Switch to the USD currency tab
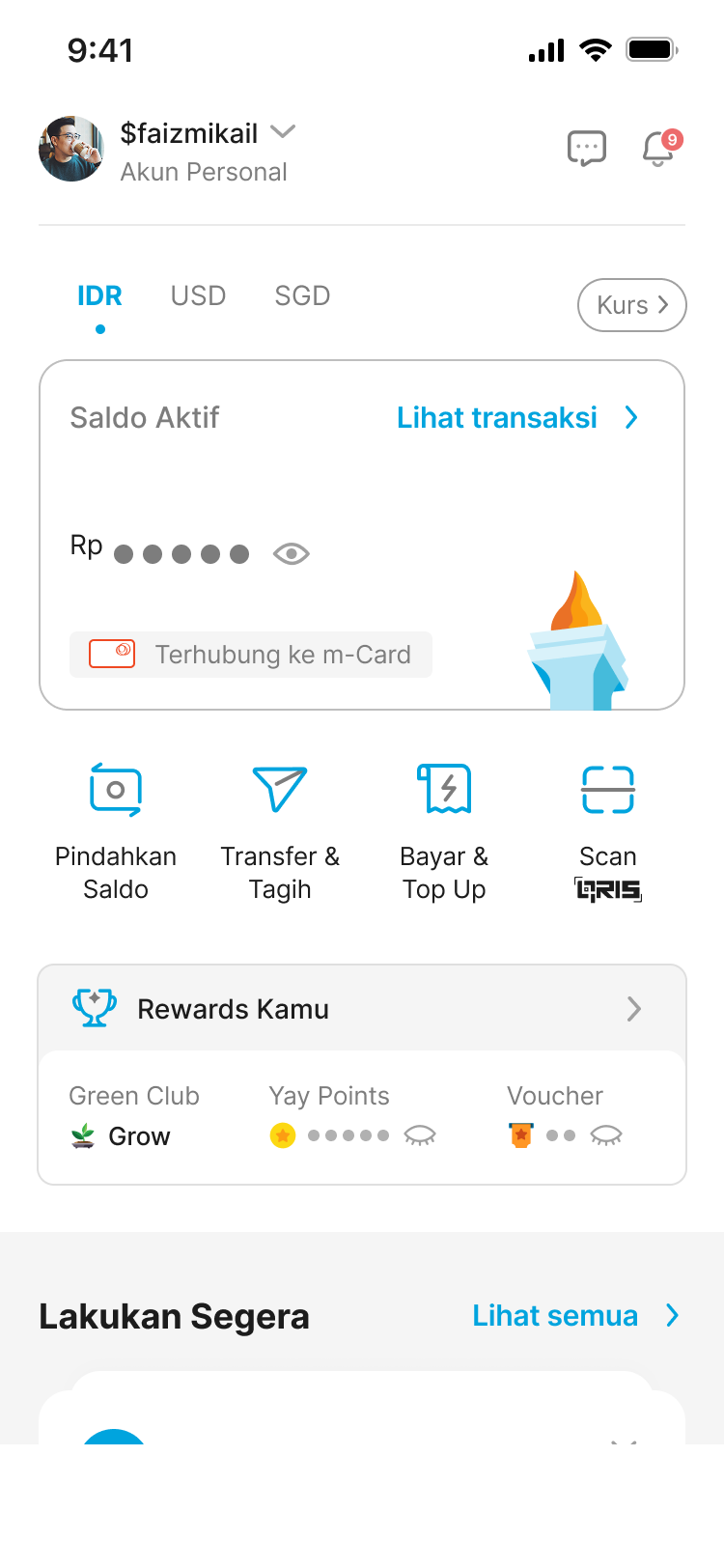 pos(198,295)
